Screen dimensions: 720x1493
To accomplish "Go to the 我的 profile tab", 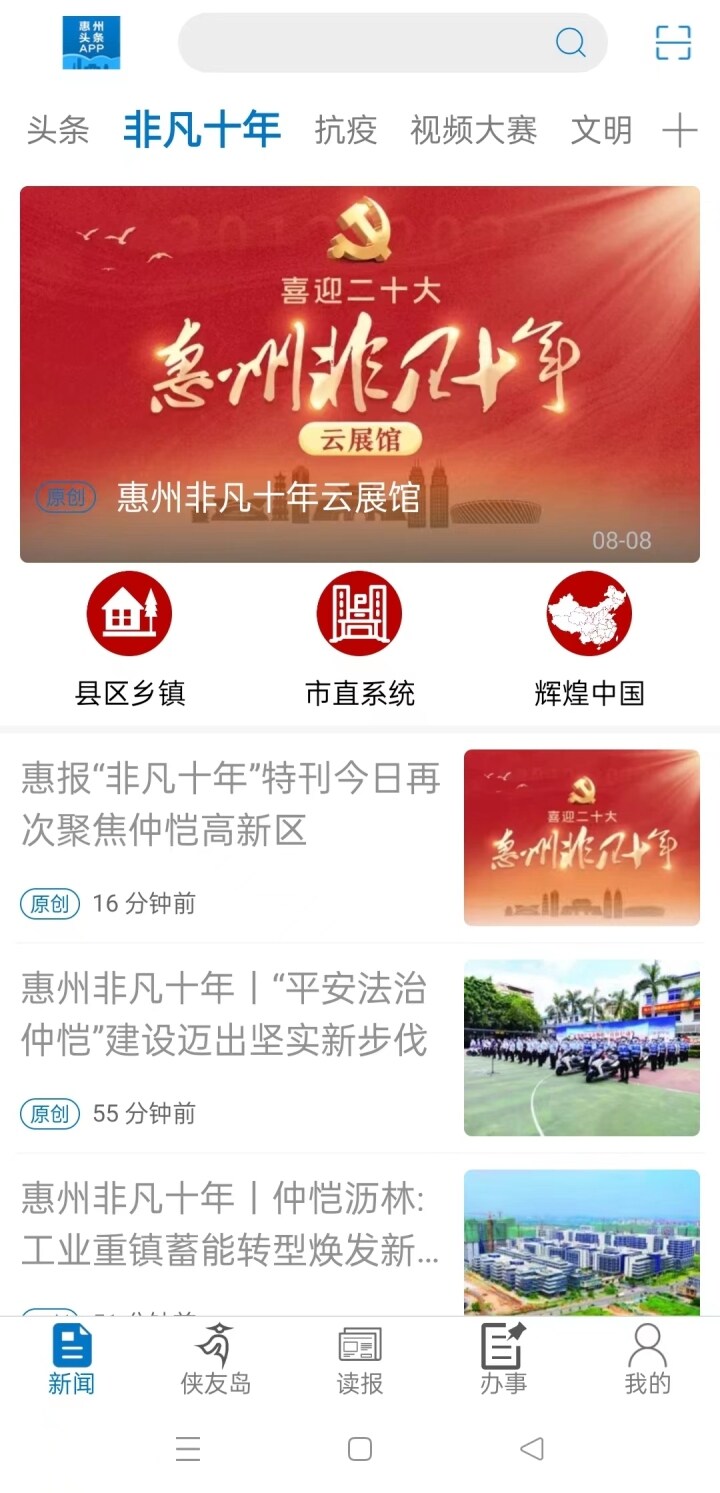I will click(647, 1358).
